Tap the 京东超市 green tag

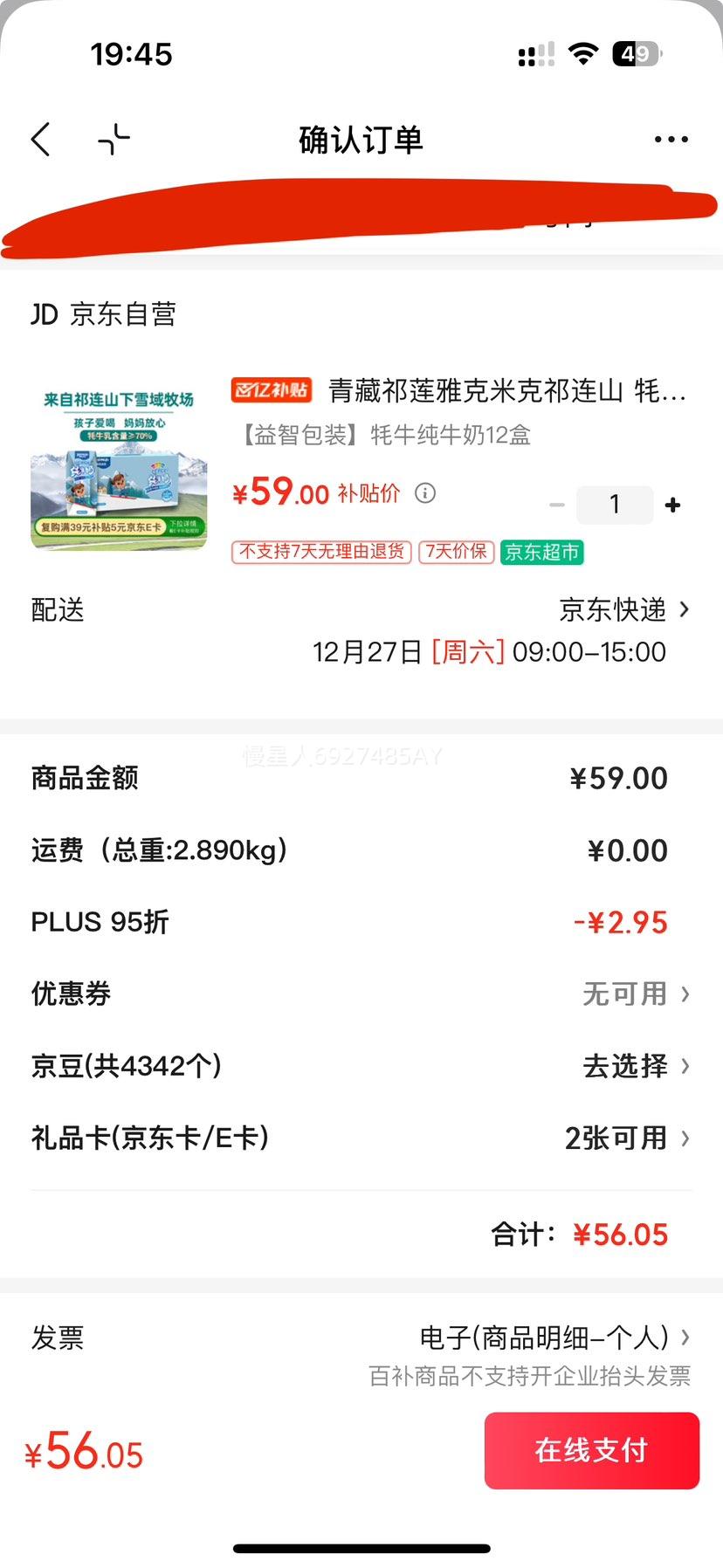[x=541, y=553]
